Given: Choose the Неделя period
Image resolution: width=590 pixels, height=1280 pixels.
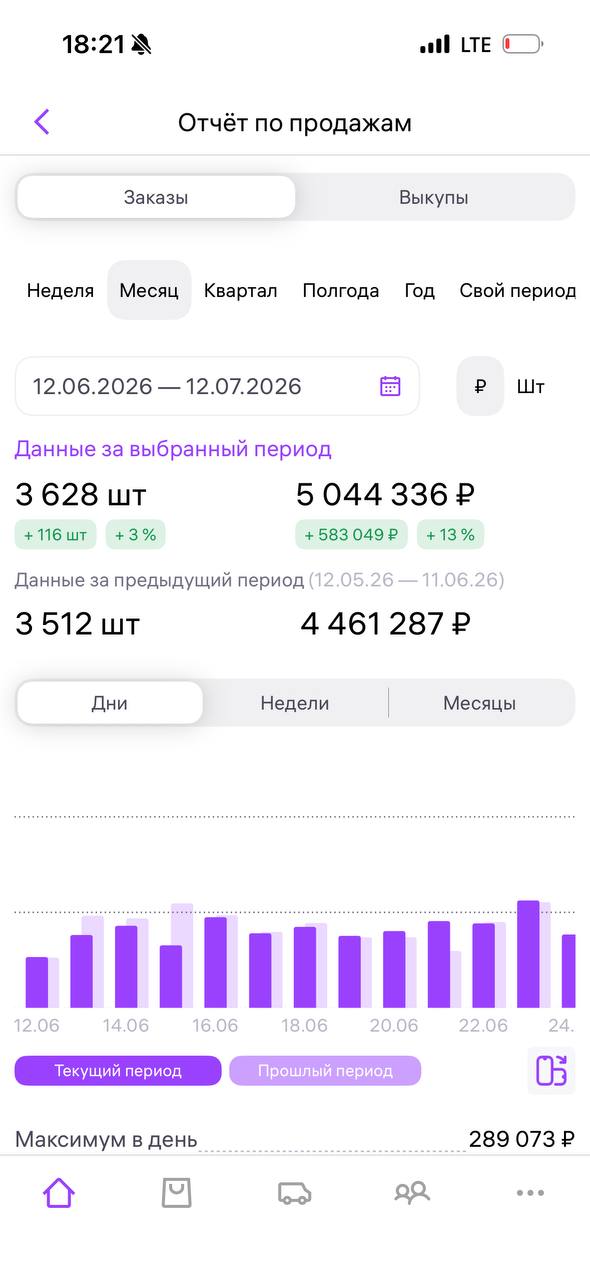Looking at the screenshot, I should [60, 291].
